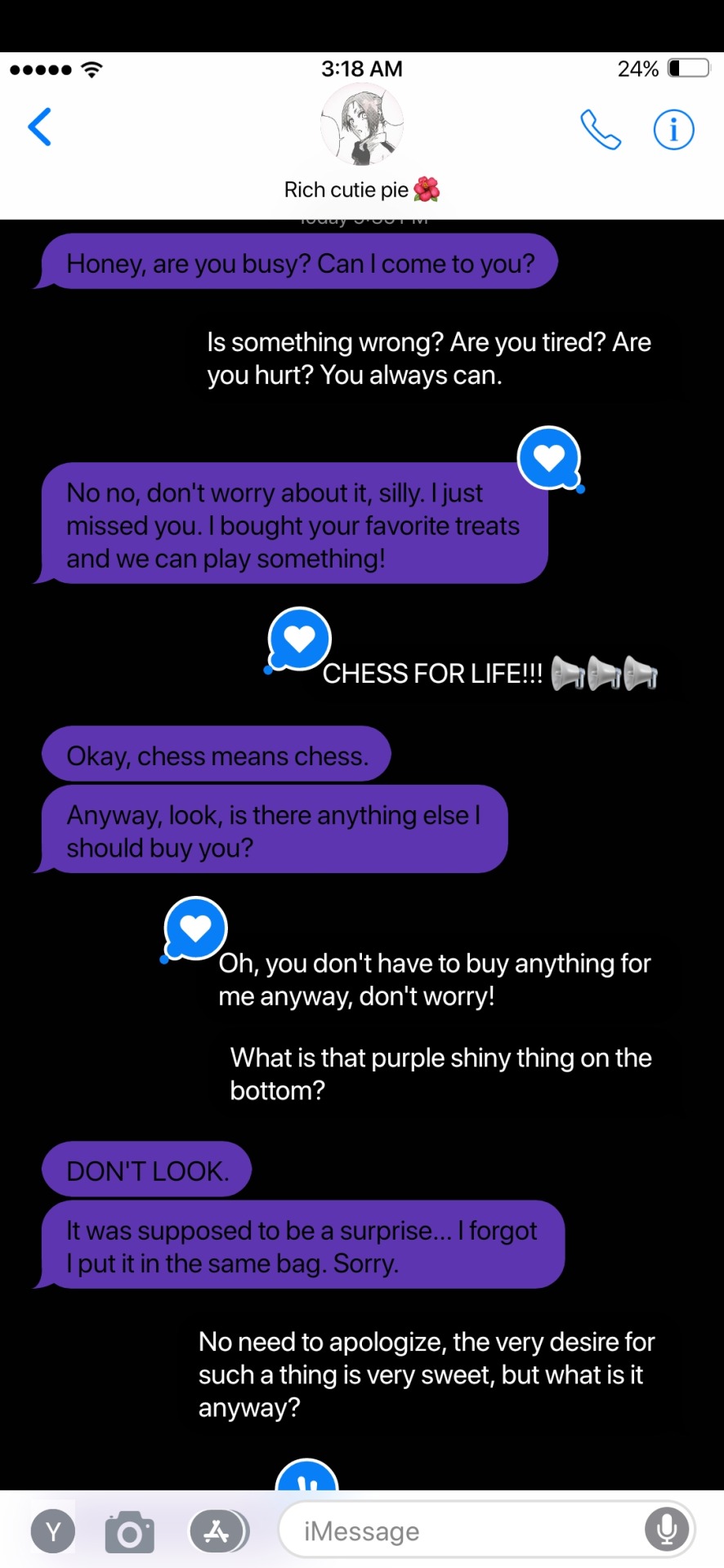Call Rich cutie pie
The height and width of the screenshot is (1568, 724).
tap(601, 129)
